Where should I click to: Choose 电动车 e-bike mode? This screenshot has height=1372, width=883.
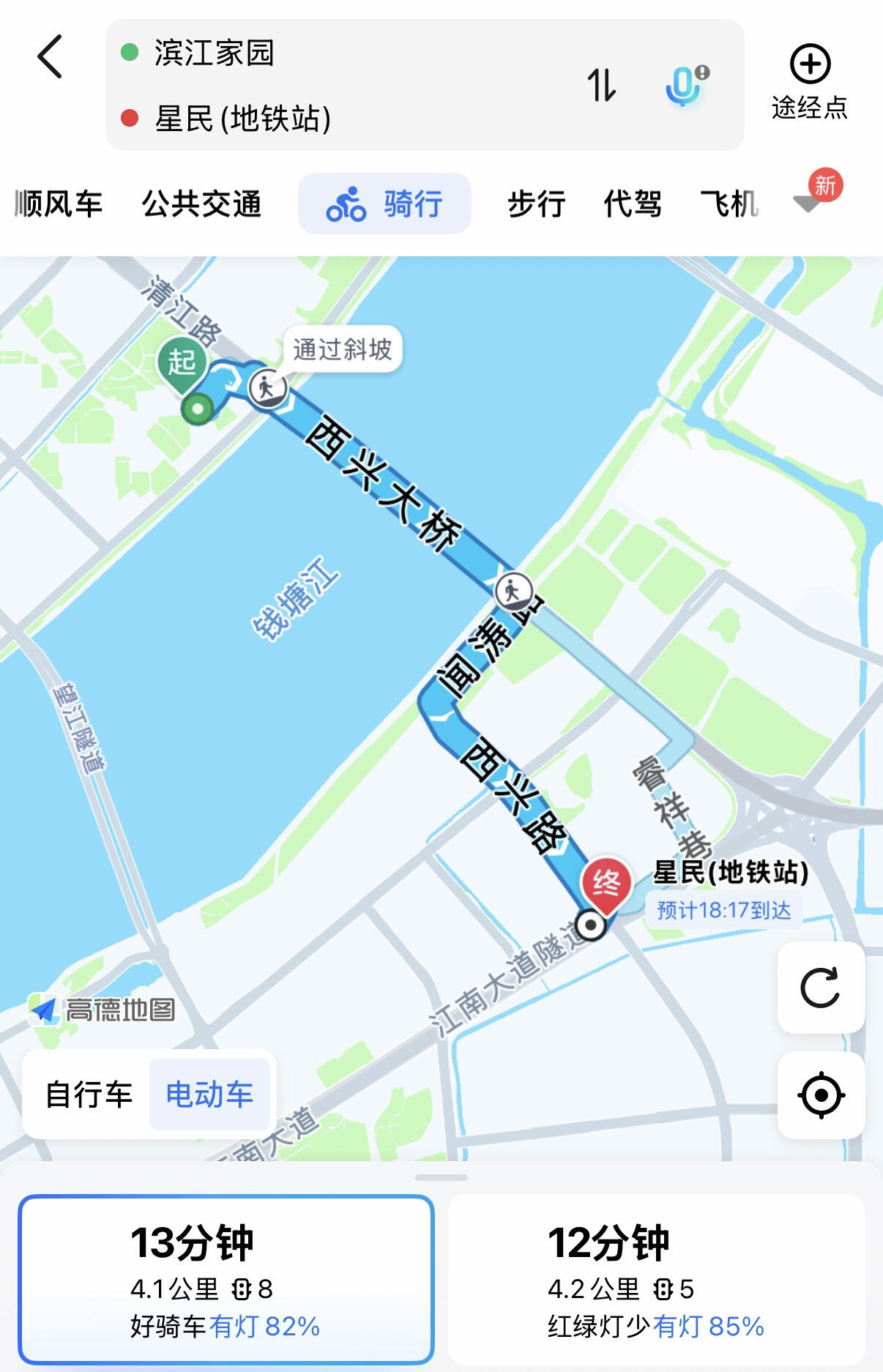pyautogui.click(x=209, y=1095)
